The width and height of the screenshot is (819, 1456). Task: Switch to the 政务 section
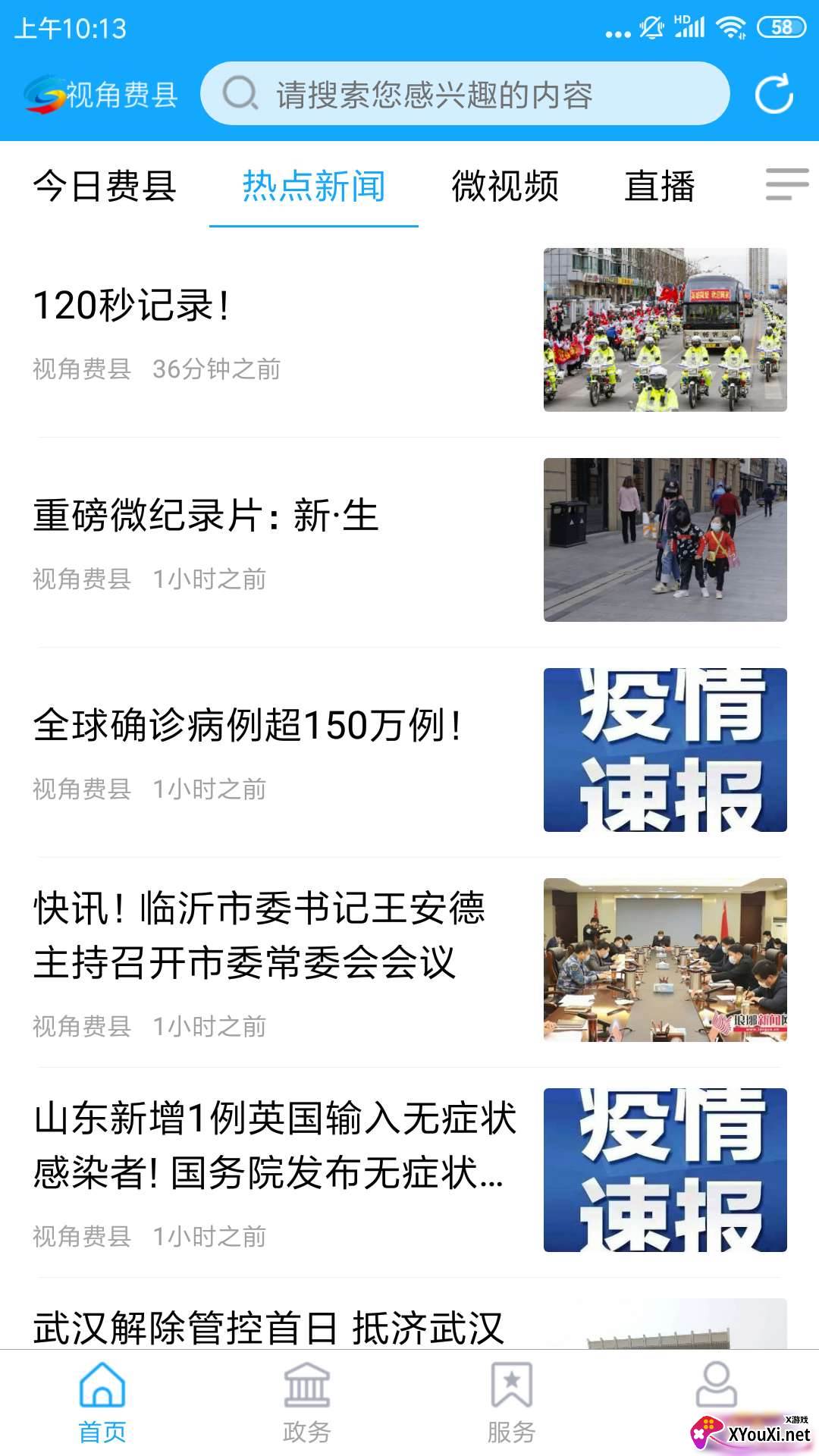click(x=306, y=1403)
